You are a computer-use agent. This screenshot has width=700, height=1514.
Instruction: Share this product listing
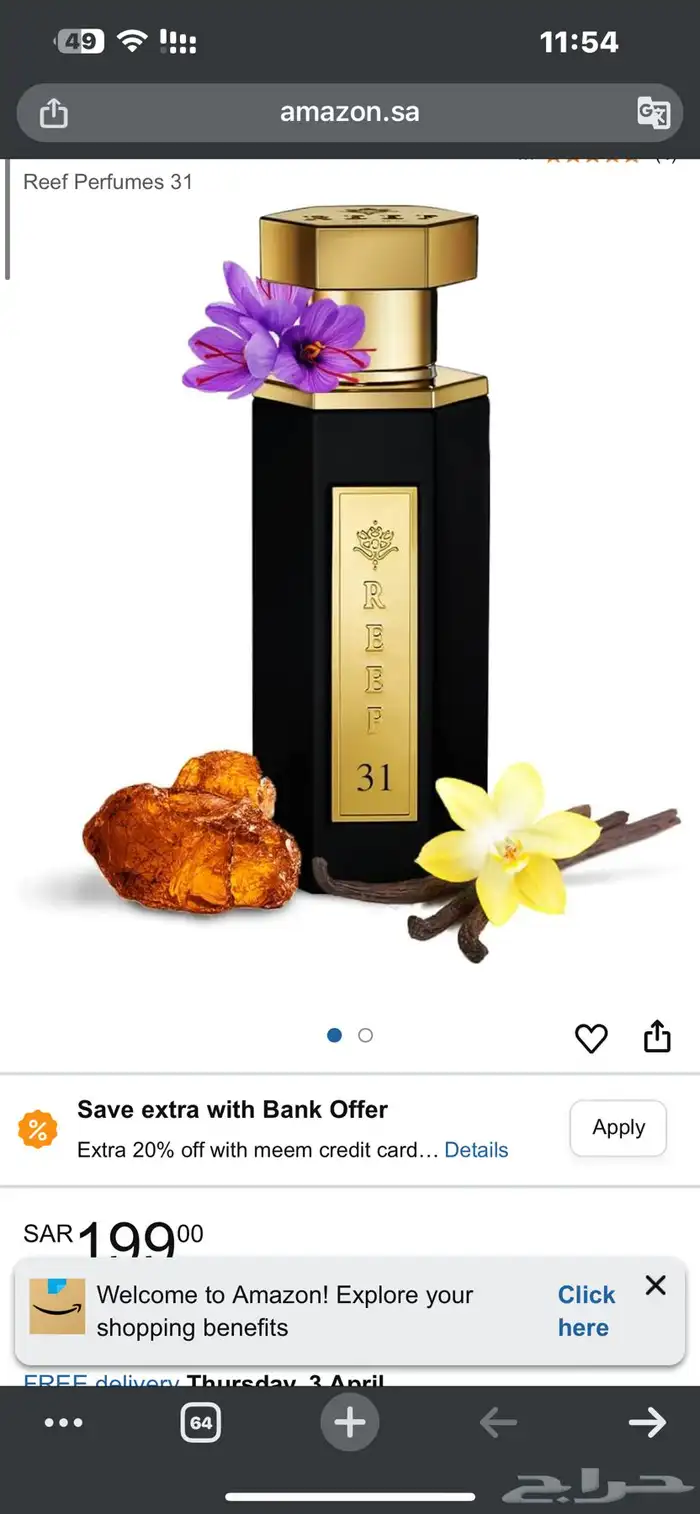pyautogui.click(x=657, y=1037)
